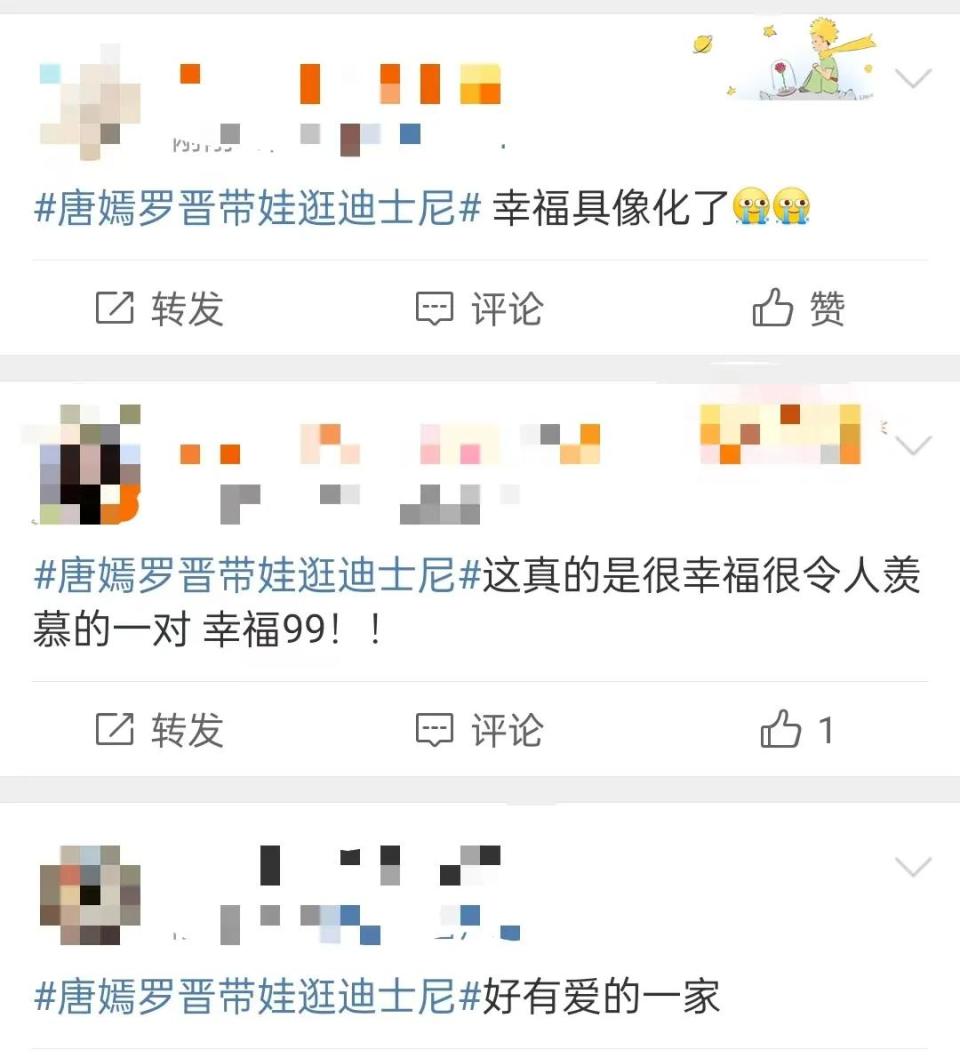
Task: Comment on the 幸福具像化了 post
Action: (x=479, y=308)
